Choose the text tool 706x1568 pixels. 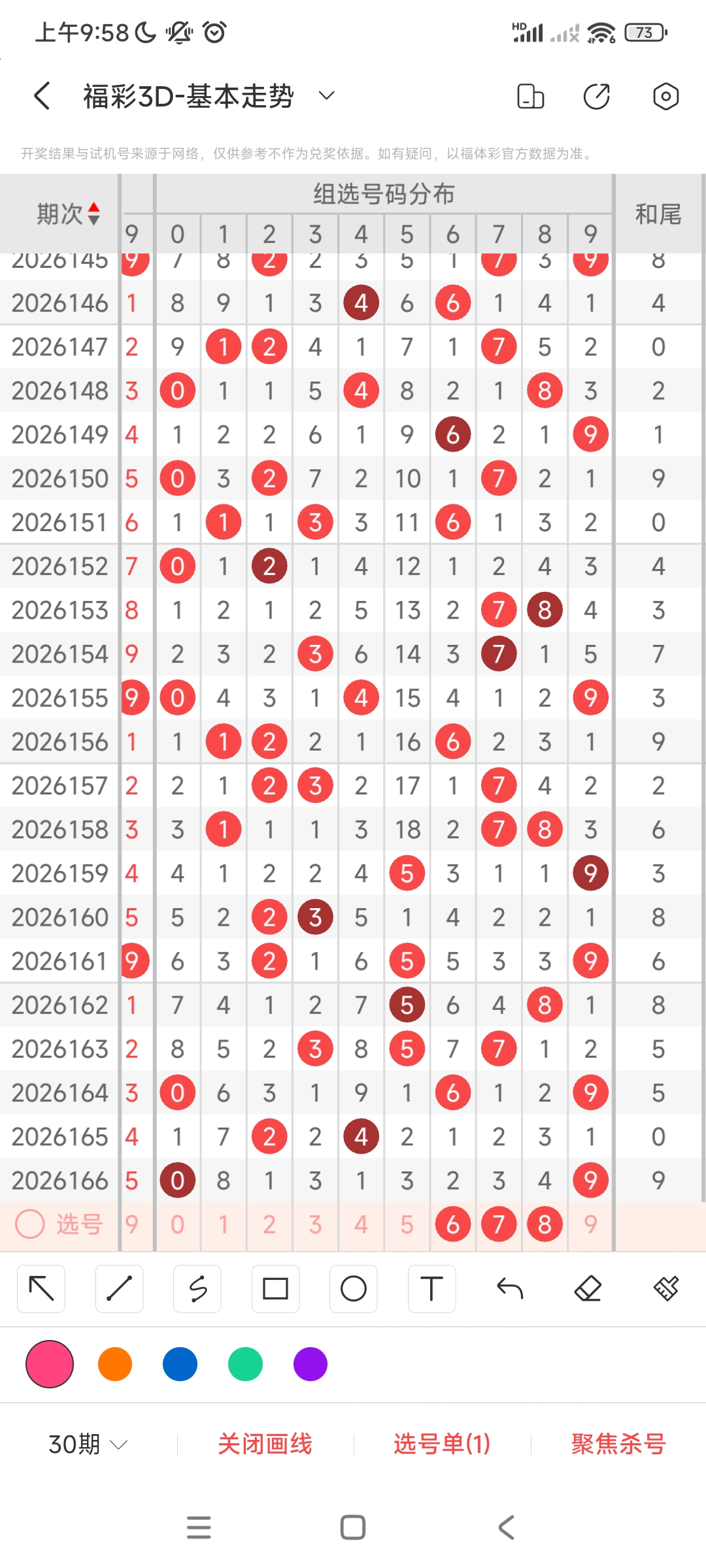pyautogui.click(x=431, y=1288)
